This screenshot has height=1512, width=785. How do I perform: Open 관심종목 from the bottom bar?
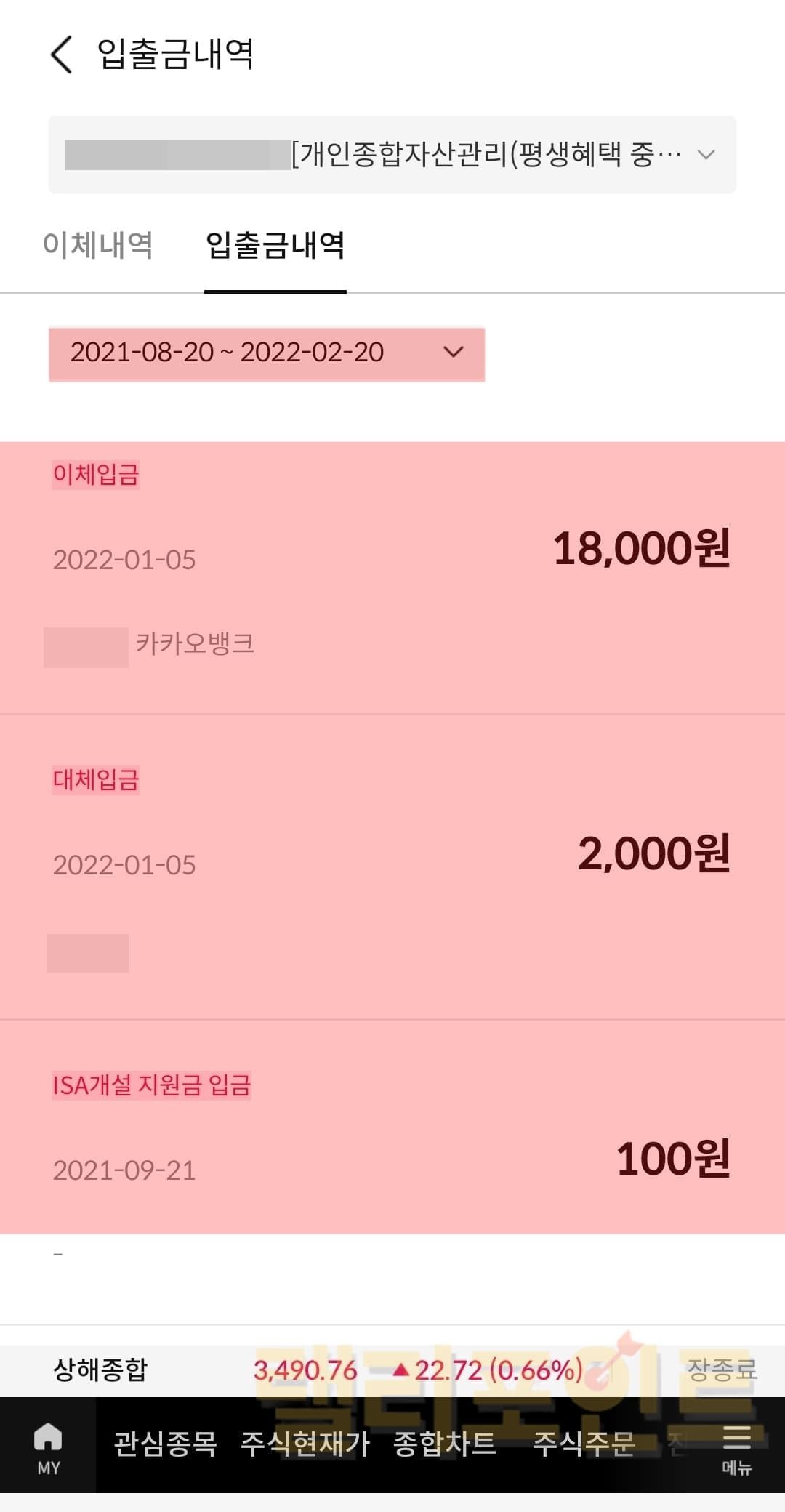point(166,1444)
